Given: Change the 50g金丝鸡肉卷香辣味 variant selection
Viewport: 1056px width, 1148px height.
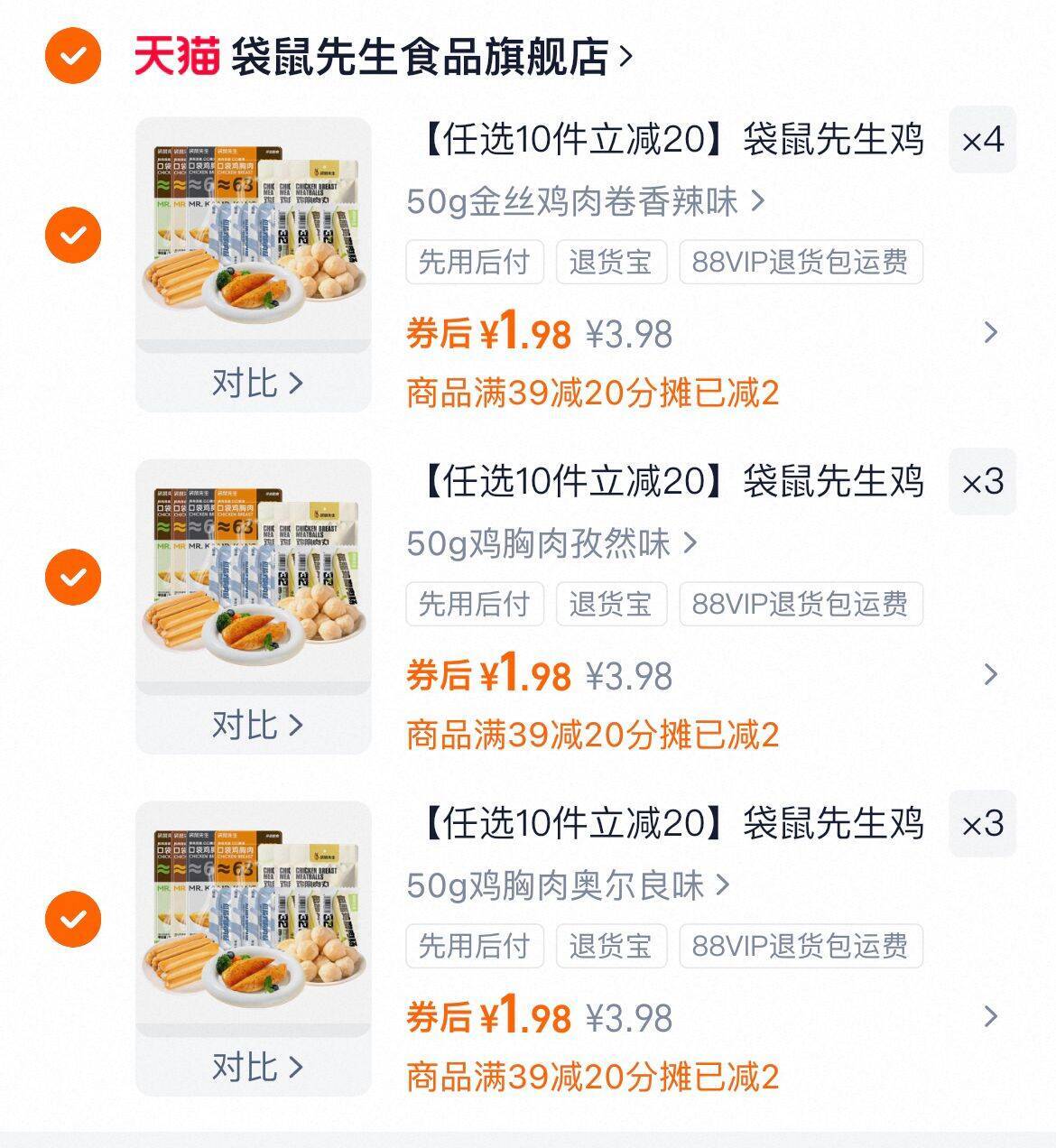Looking at the screenshot, I should pyautogui.click(x=585, y=201).
